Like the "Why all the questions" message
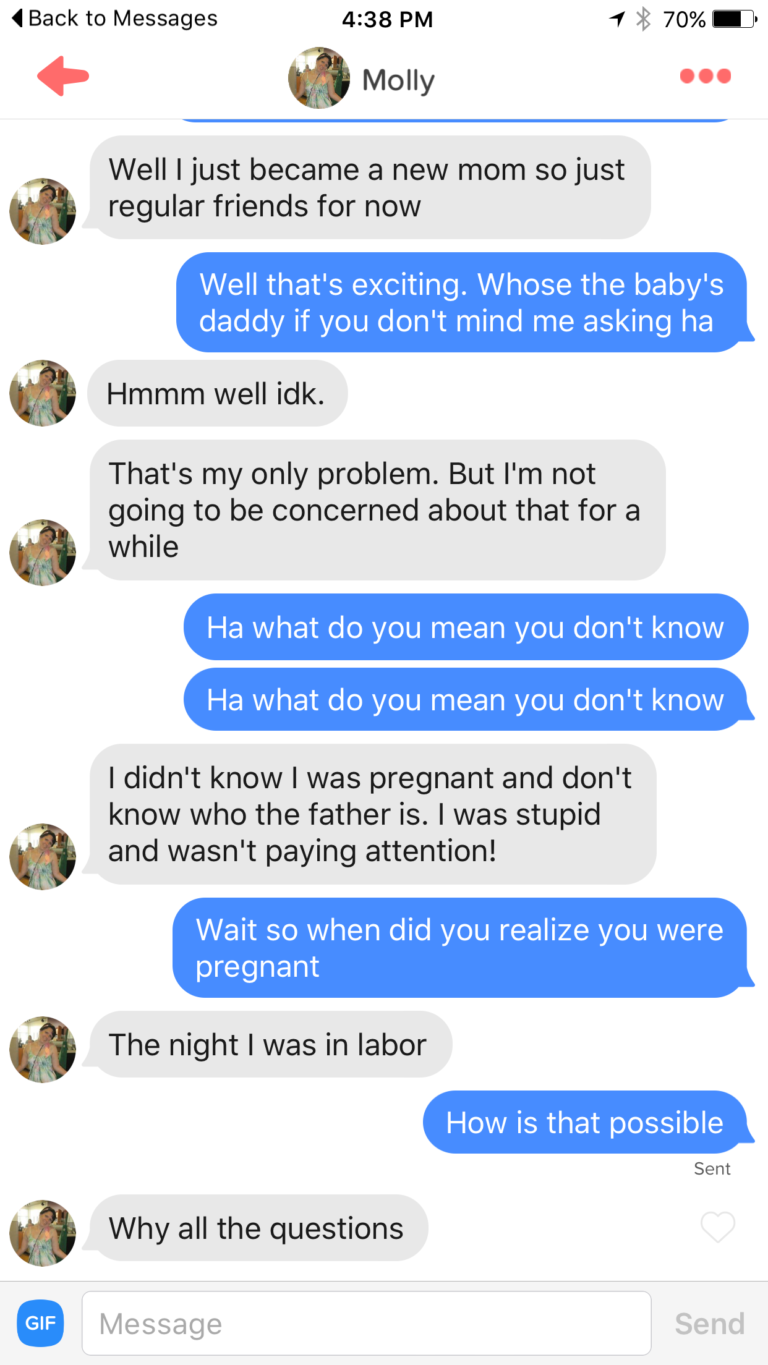The image size is (768, 1365). click(717, 1227)
